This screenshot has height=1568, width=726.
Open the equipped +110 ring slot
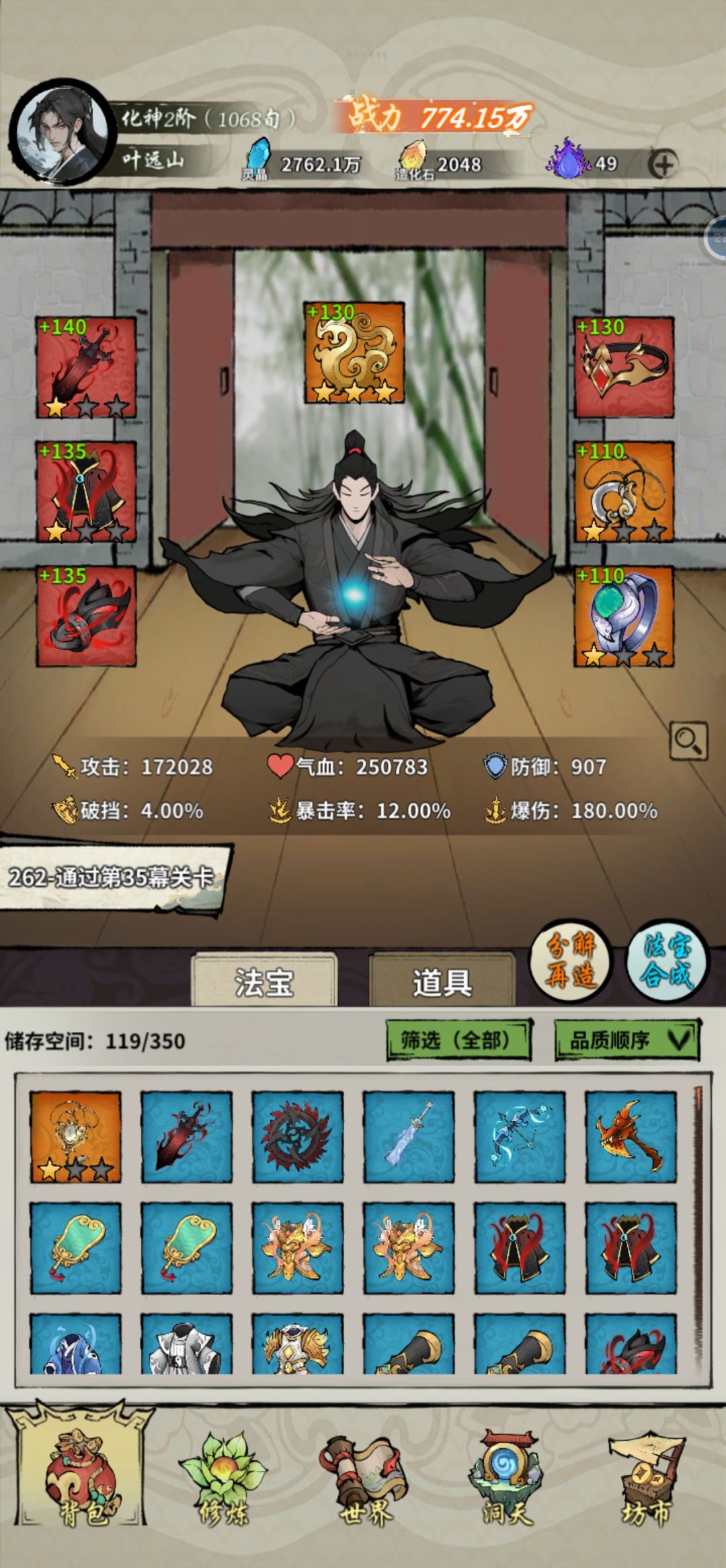(624, 617)
